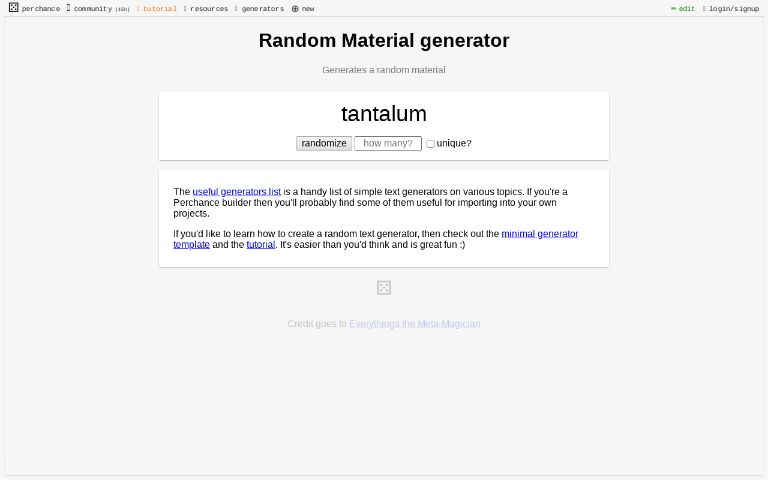Edit this generator
The image size is (768, 480).
tap(683, 8)
